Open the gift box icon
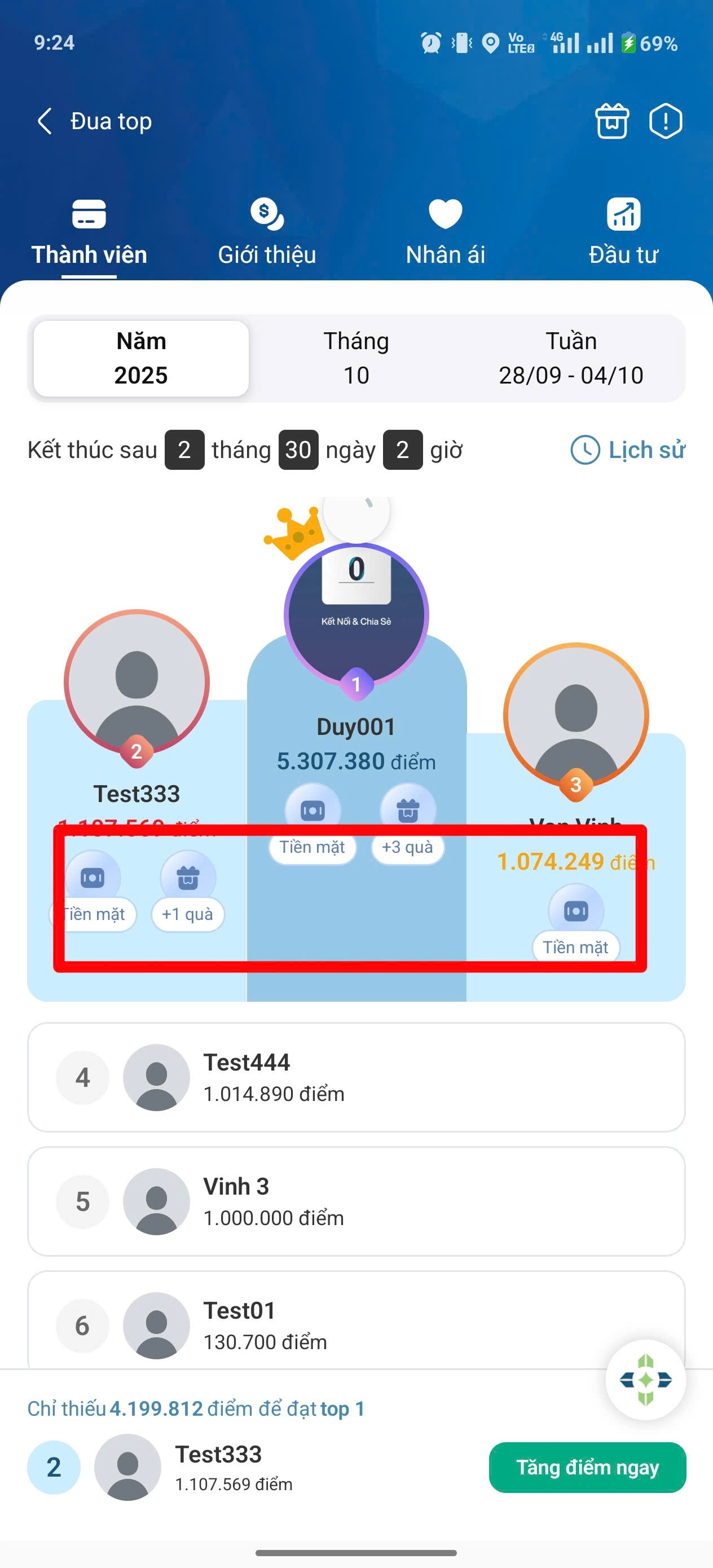 click(611, 121)
